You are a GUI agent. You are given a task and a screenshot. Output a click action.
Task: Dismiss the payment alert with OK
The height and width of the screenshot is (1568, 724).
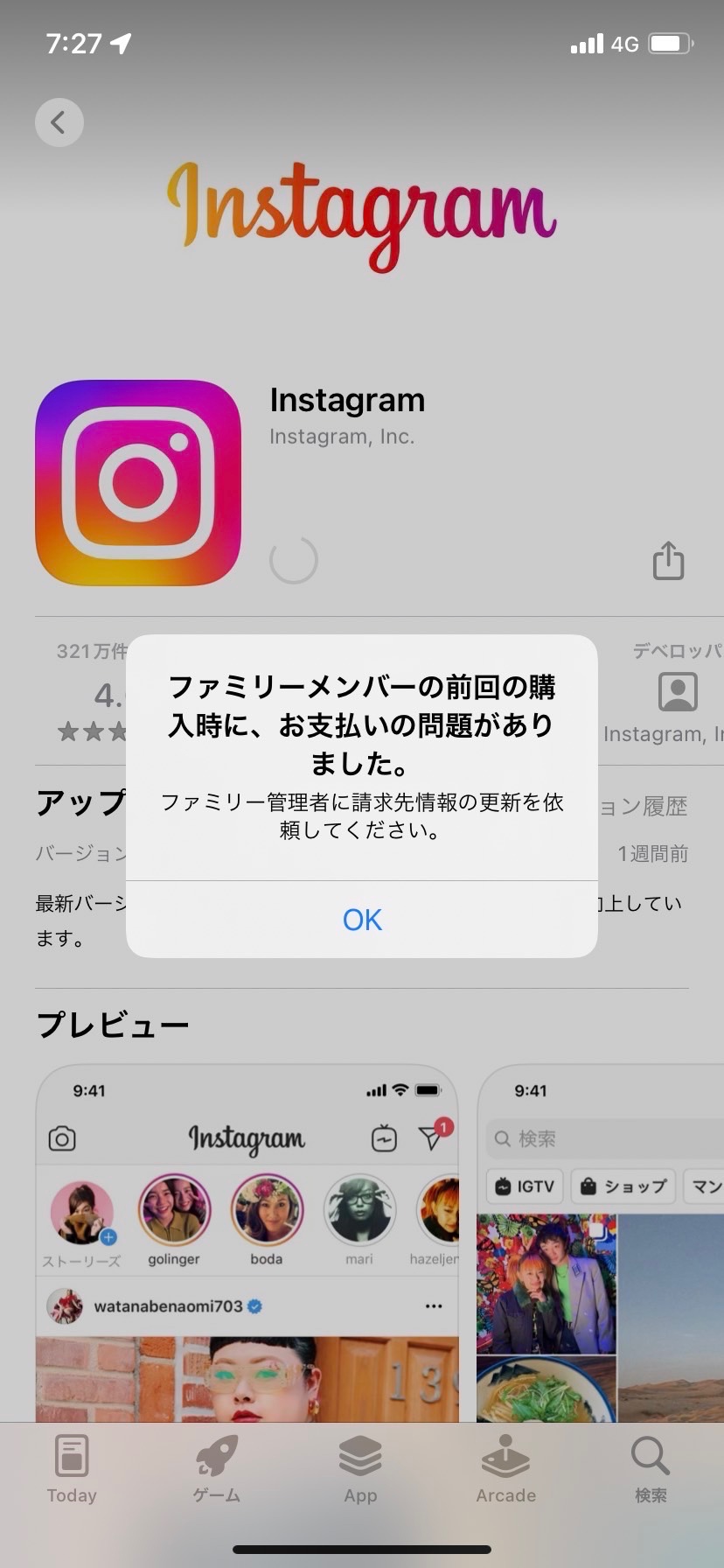point(362,920)
